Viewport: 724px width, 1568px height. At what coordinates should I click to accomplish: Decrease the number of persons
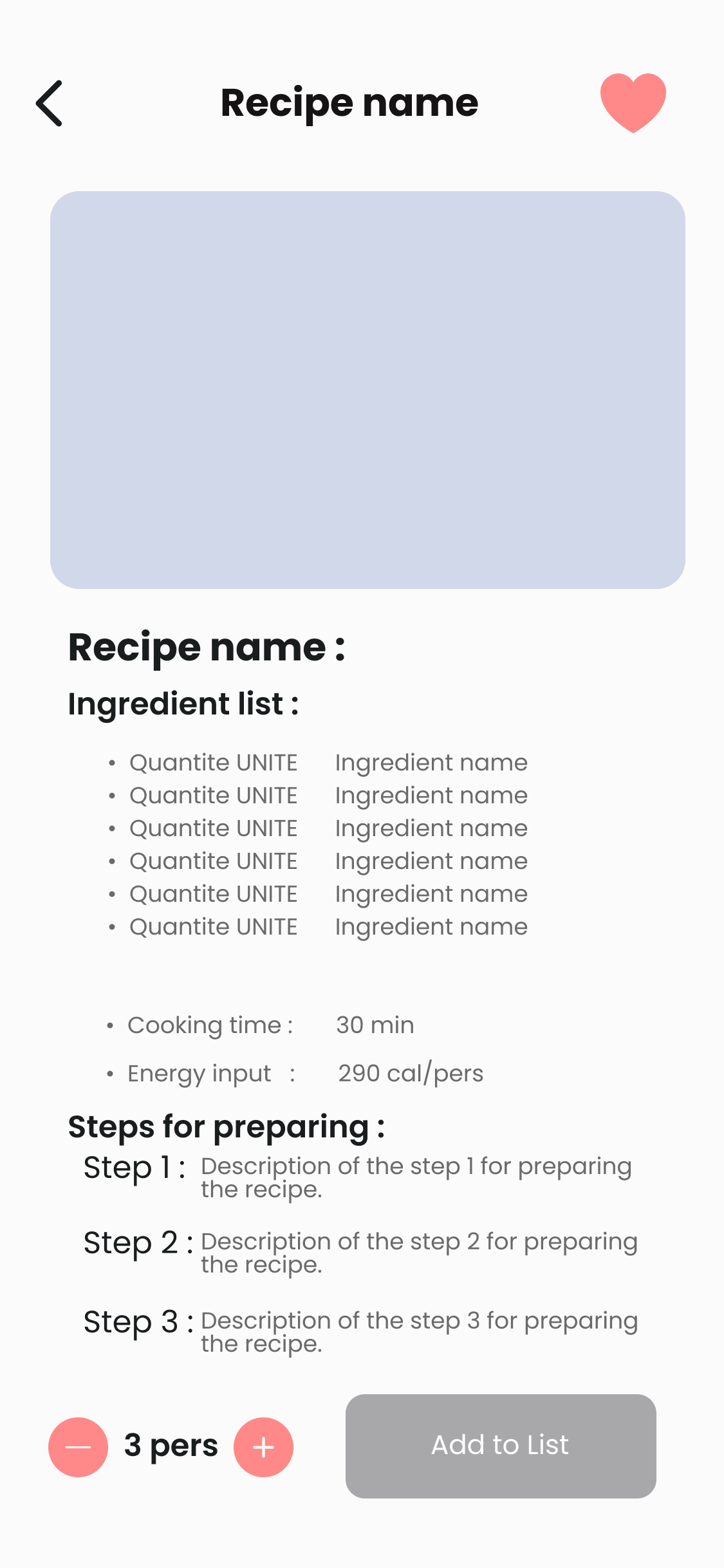pos(78,1447)
